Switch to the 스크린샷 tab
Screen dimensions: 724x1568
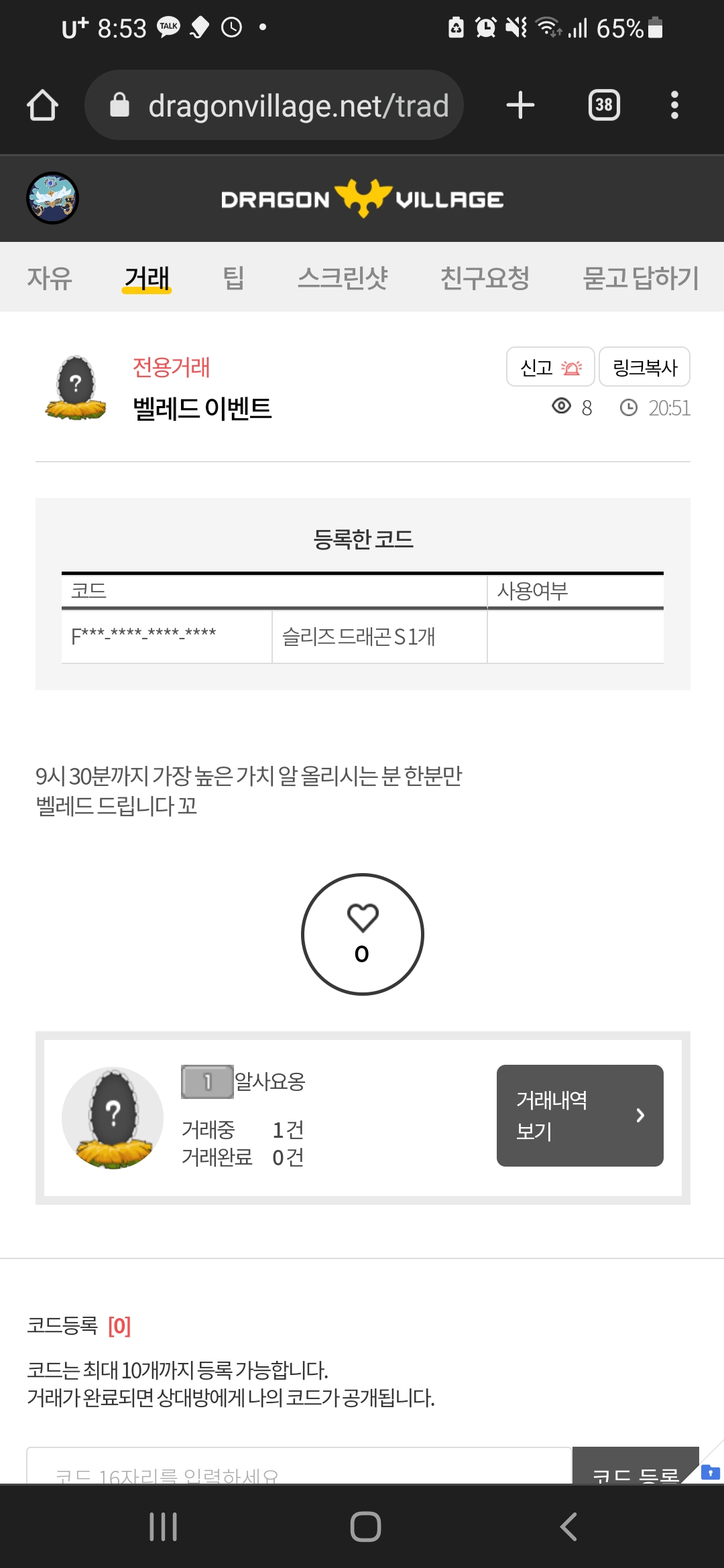343,277
